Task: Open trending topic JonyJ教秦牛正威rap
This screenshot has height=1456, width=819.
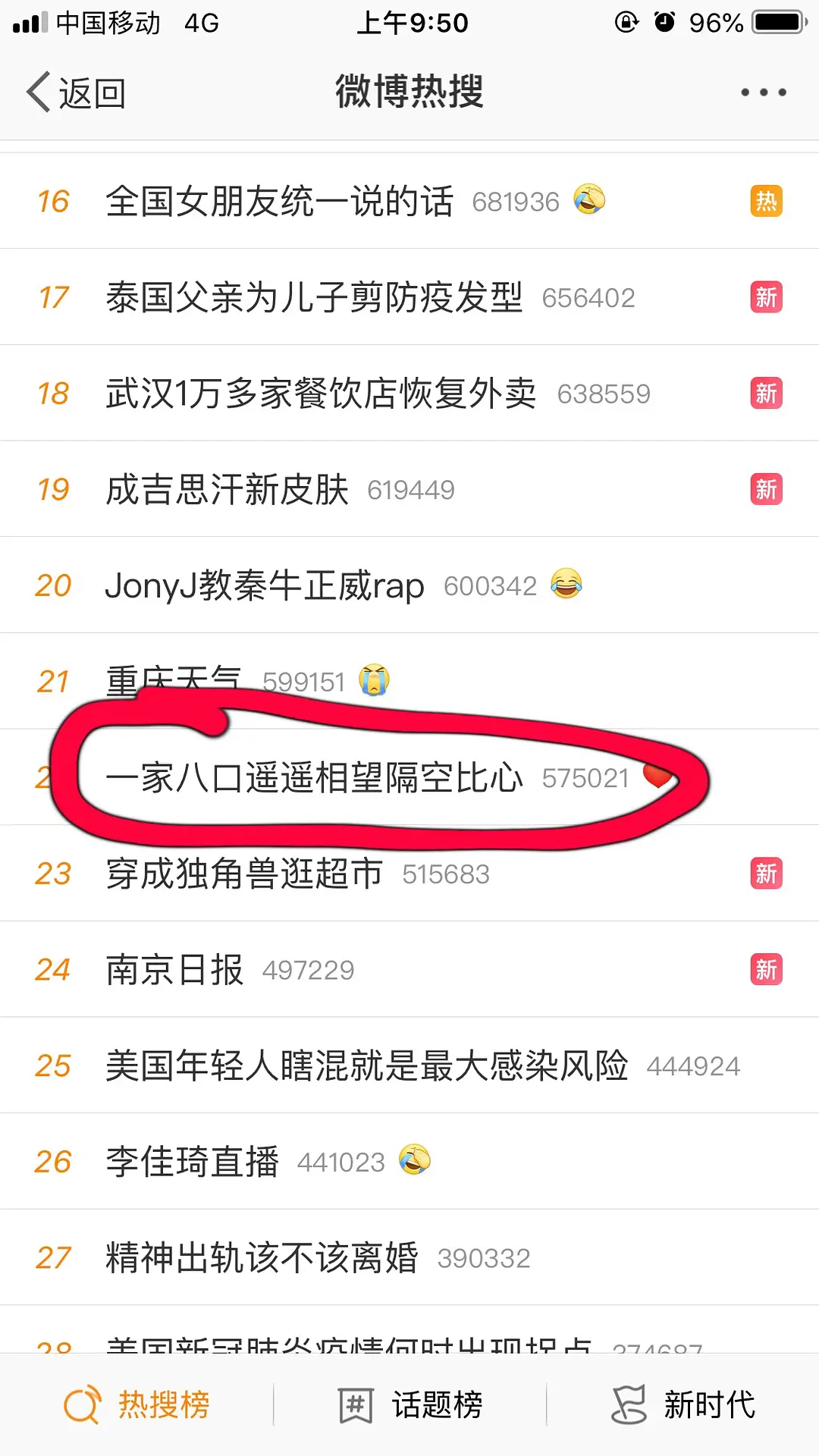Action: point(409,585)
